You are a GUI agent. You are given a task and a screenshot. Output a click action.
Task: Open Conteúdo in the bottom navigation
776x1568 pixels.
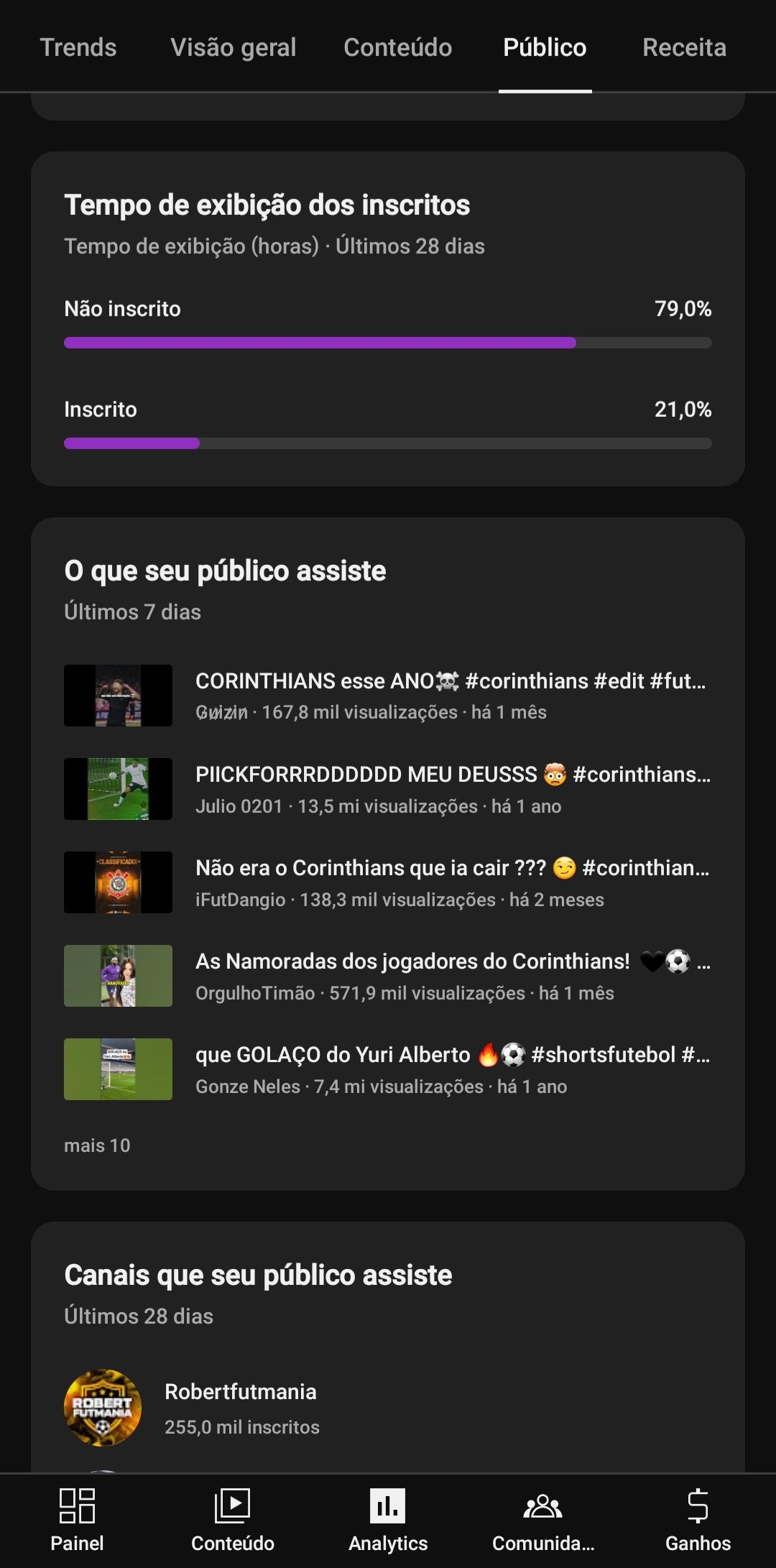[233, 1521]
